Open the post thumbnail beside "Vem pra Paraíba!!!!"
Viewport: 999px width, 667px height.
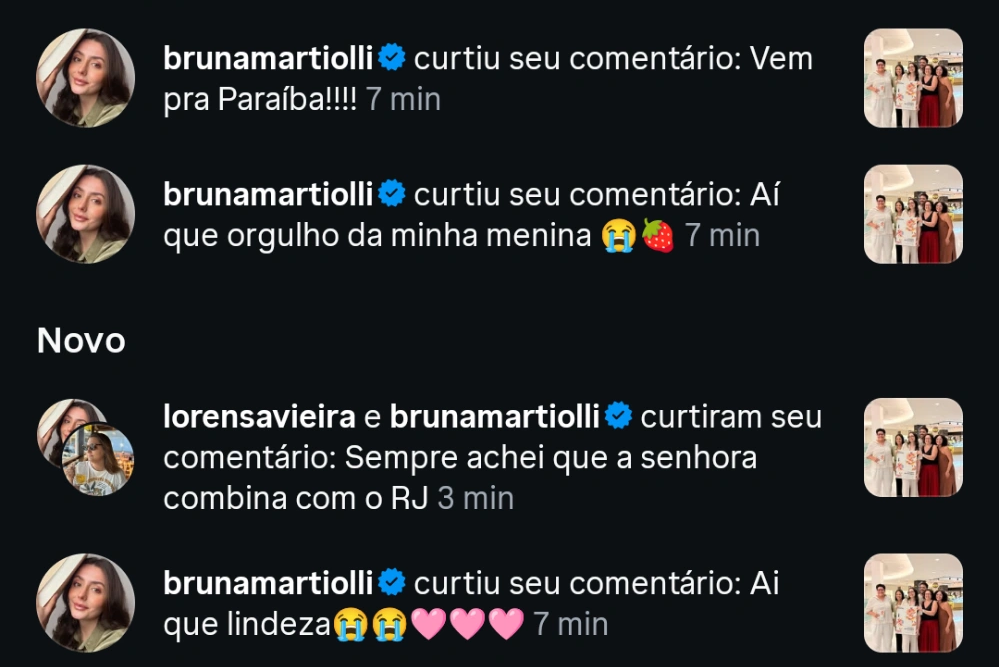[913, 78]
